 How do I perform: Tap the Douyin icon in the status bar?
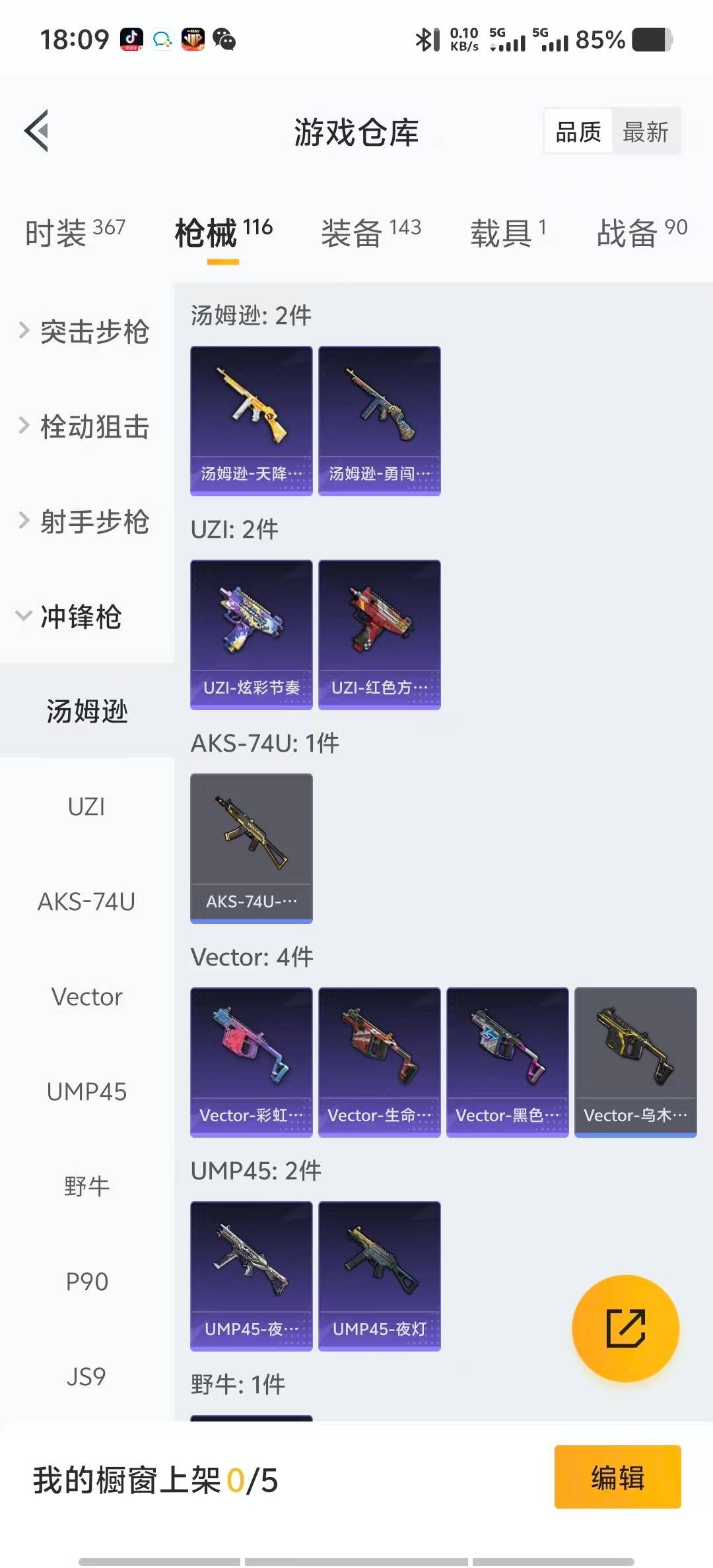tap(130, 40)
